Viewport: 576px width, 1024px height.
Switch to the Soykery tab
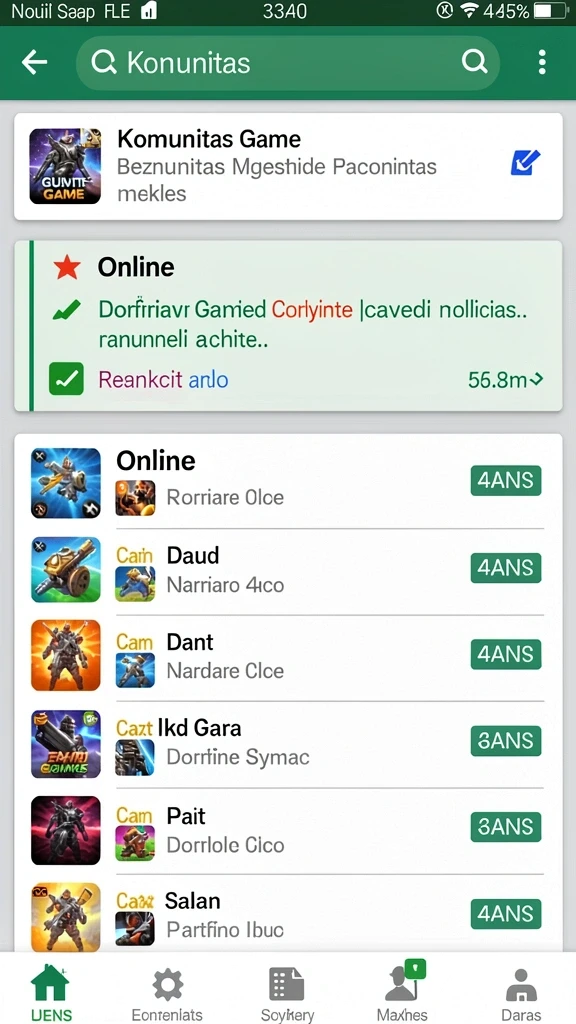(287, 991)
